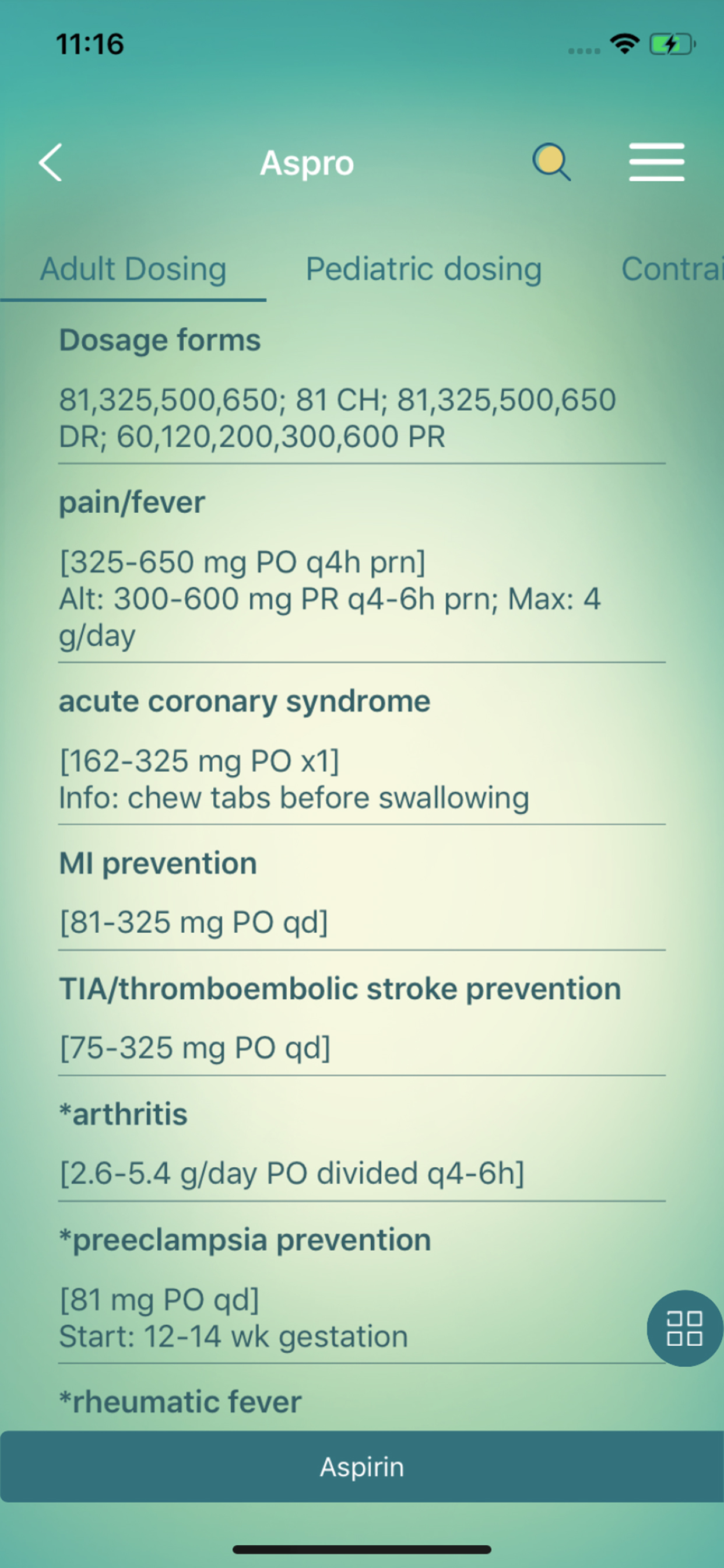
Task: Tap the *arthritis dosing entry
Action: click(x=293, y=1174)
